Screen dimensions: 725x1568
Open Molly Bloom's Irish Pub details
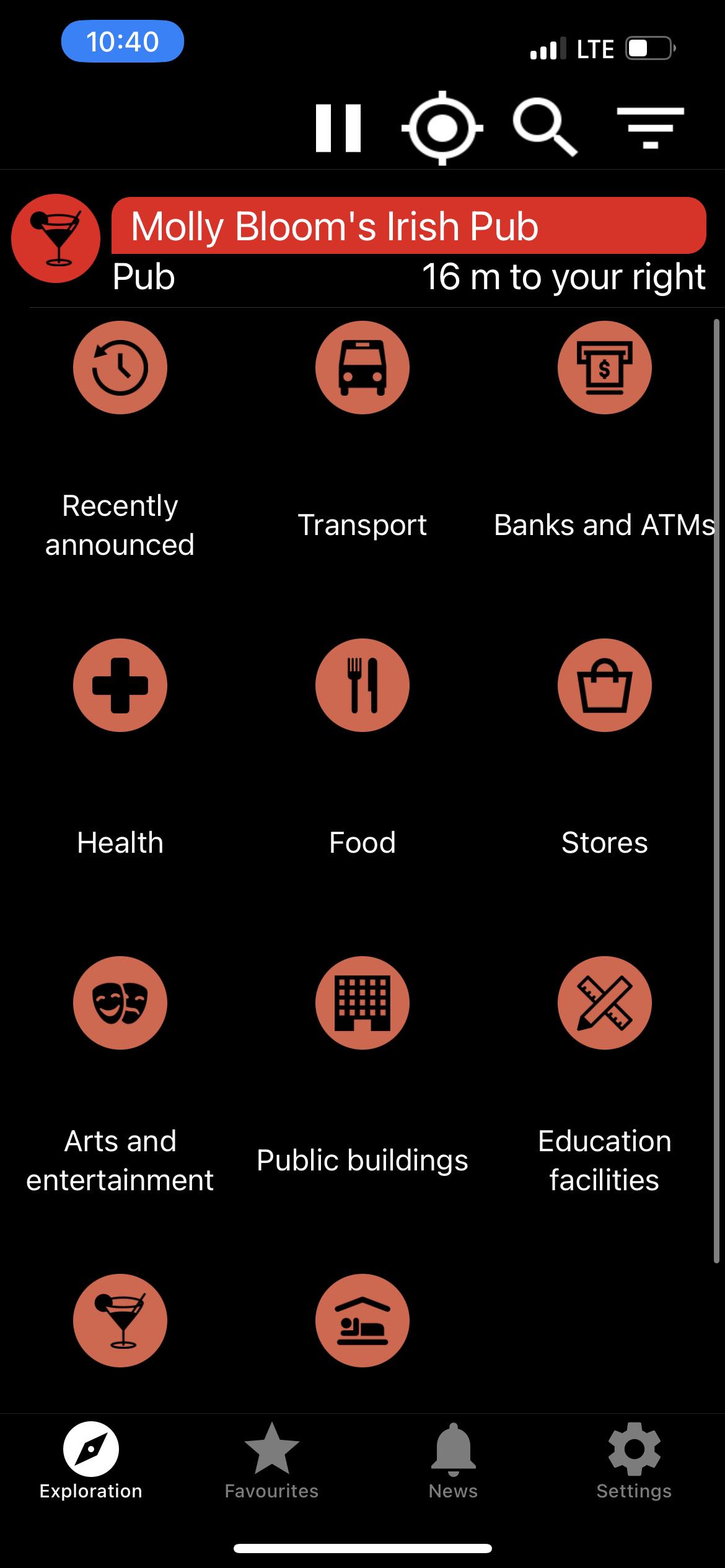click(x=408, y=227)
